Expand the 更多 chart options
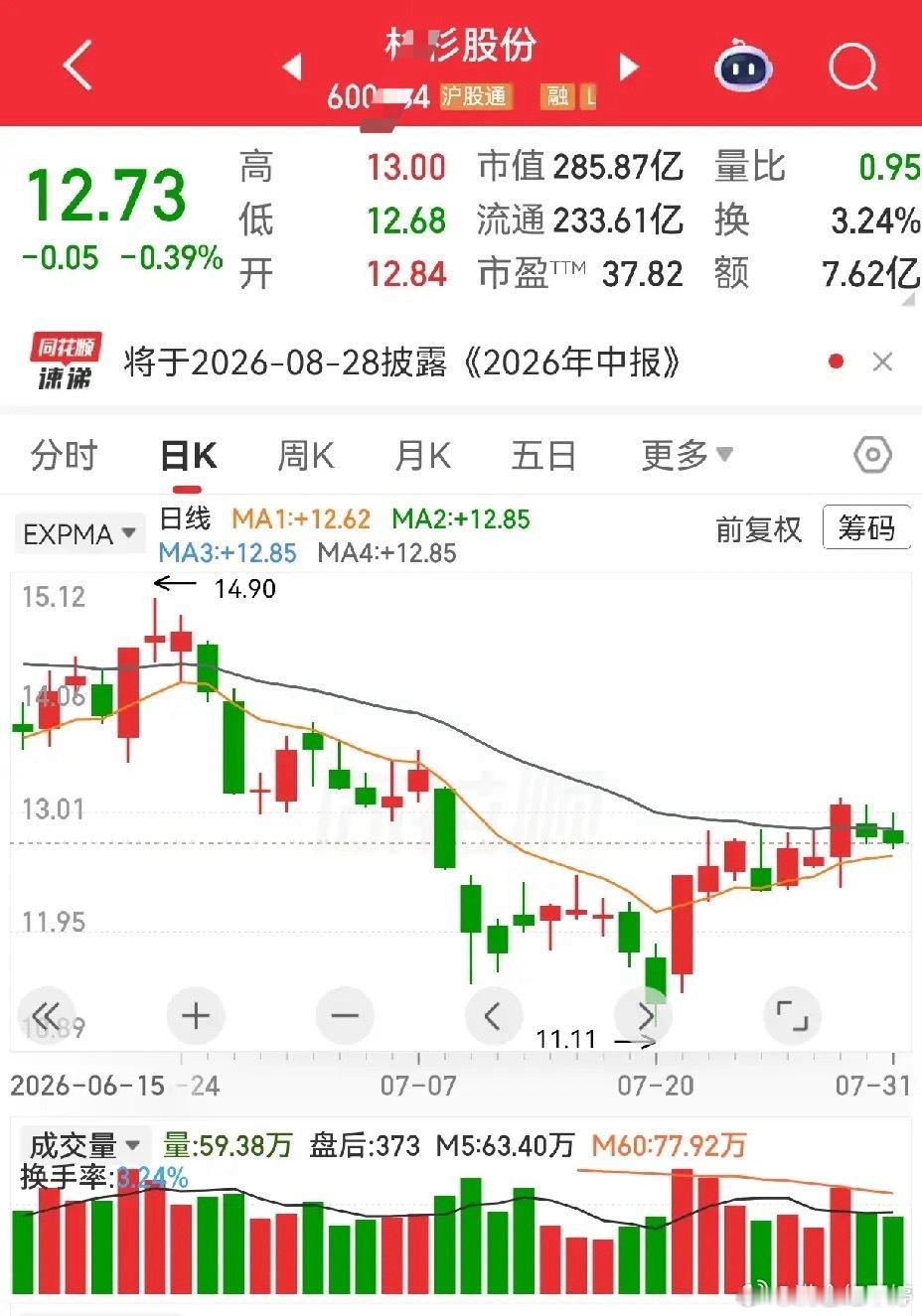The width and height of the screenshot is (922, 1316). click(687, 456)
